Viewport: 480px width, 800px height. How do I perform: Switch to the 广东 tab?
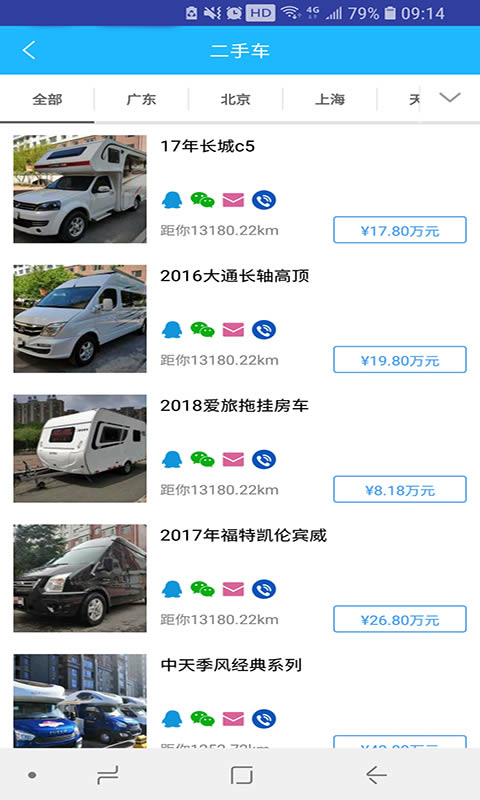coord(141,99)
